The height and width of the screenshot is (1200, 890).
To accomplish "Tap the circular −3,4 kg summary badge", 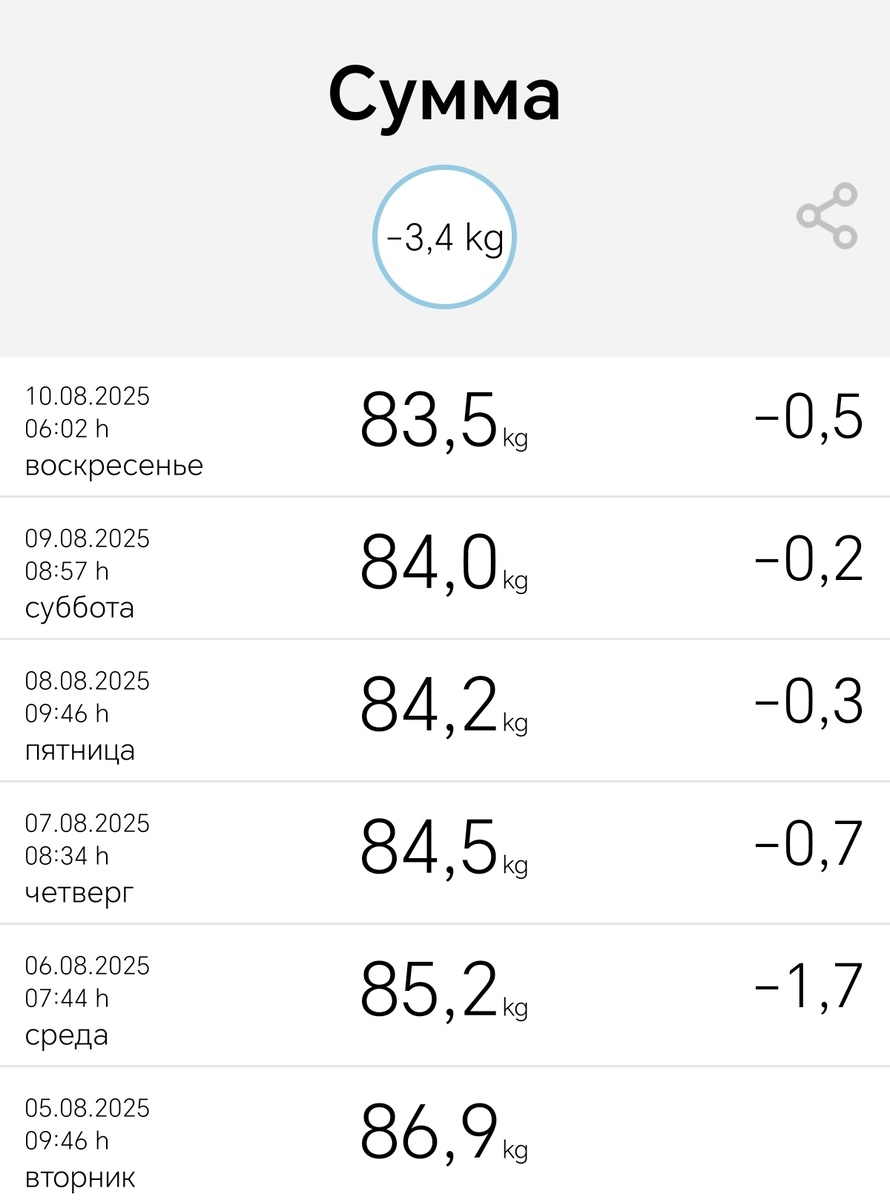I will 444,236.
